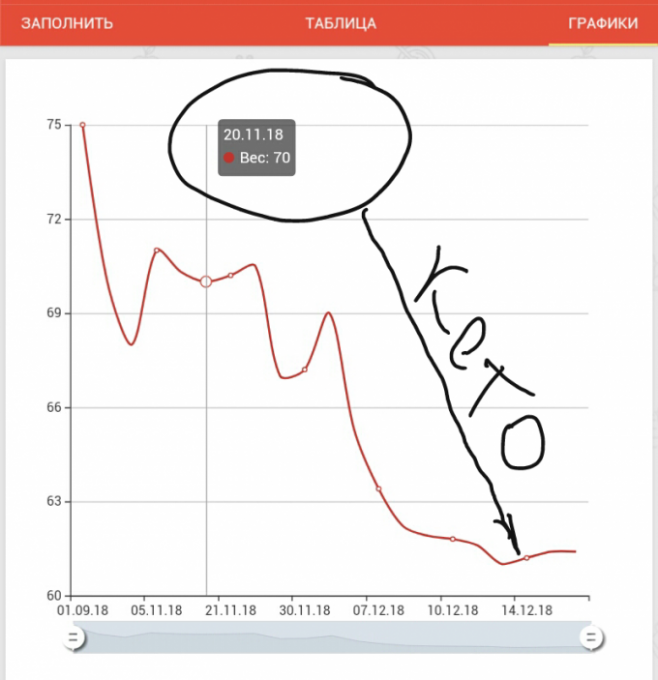Select the 14.12.18 data point
Screen dimensions: 658x680
[526, 558]
